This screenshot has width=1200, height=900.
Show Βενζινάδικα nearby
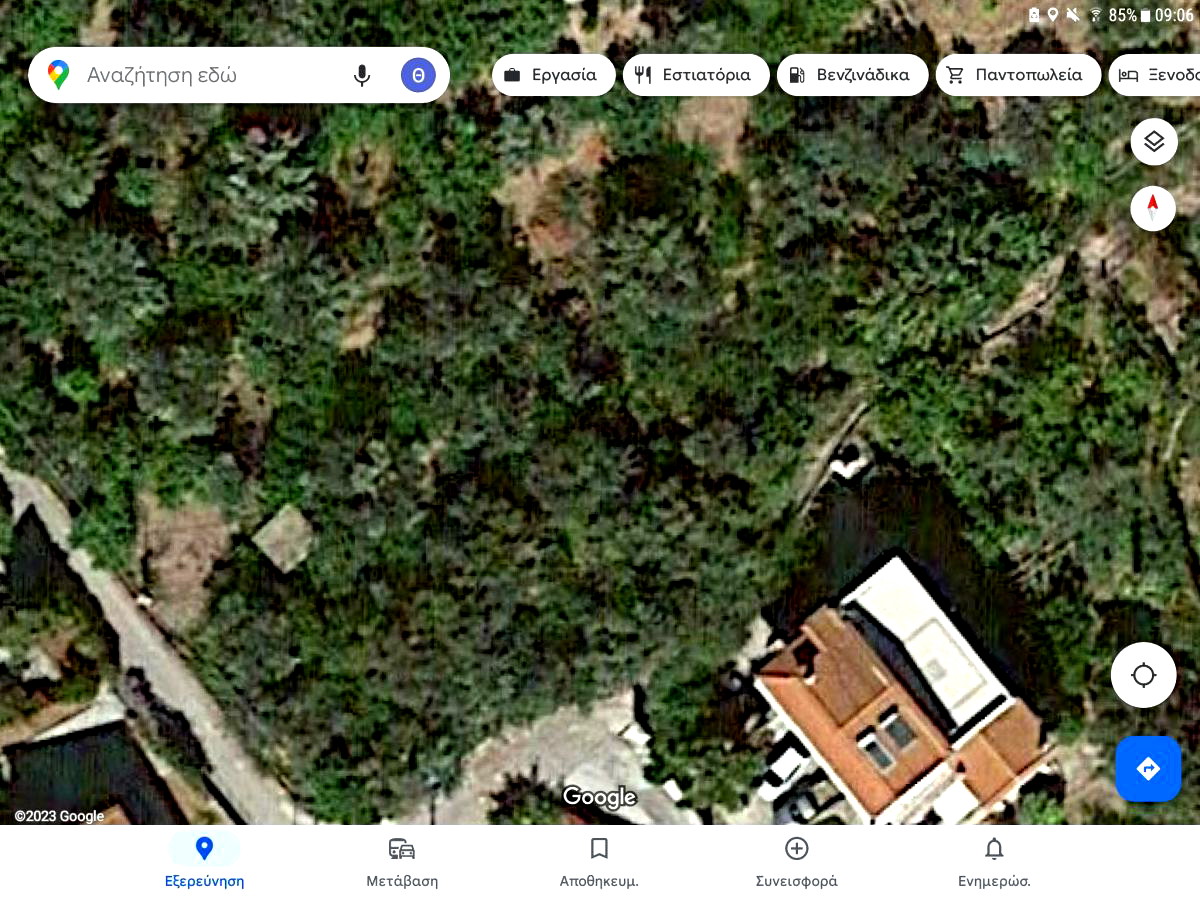(x=852, y=75)
